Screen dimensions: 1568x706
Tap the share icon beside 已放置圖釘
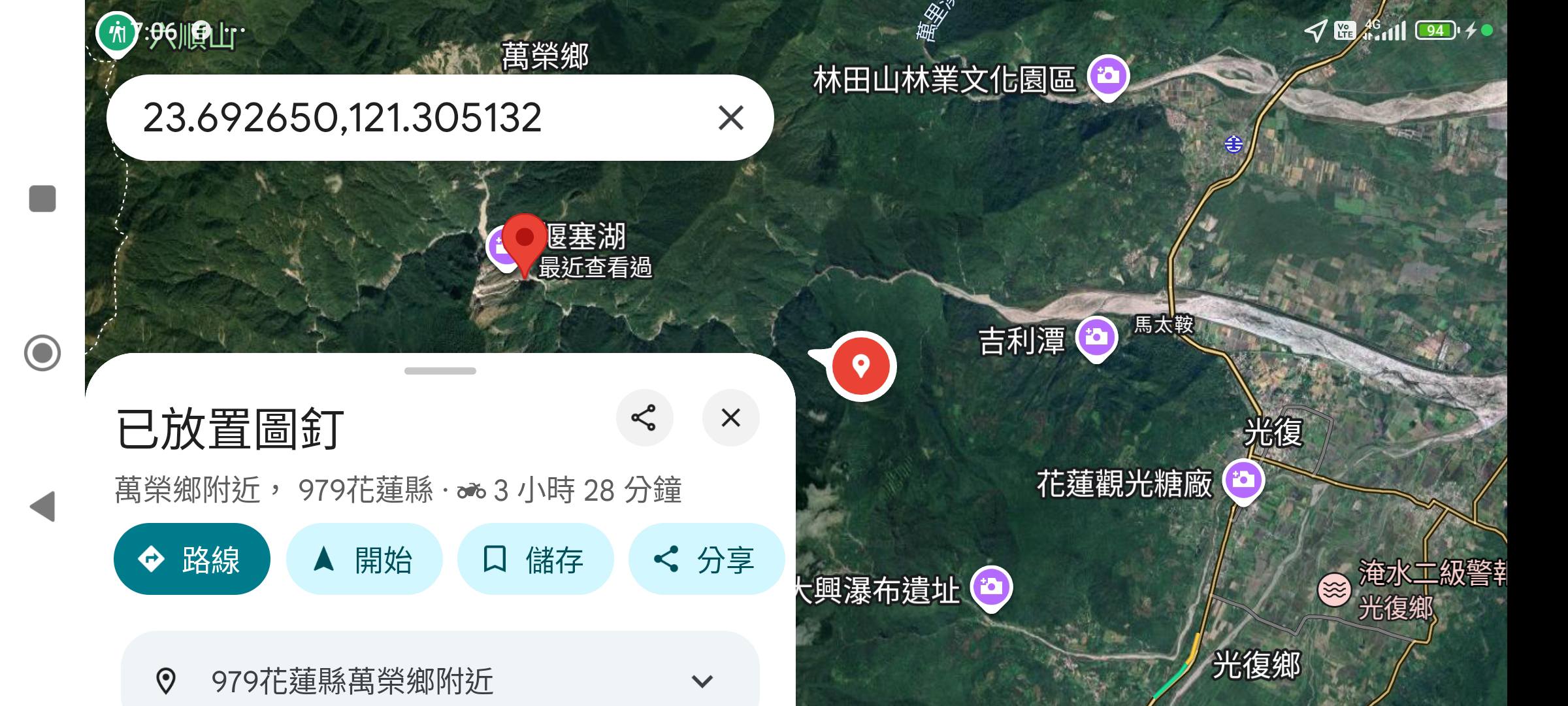coord(644,418)
